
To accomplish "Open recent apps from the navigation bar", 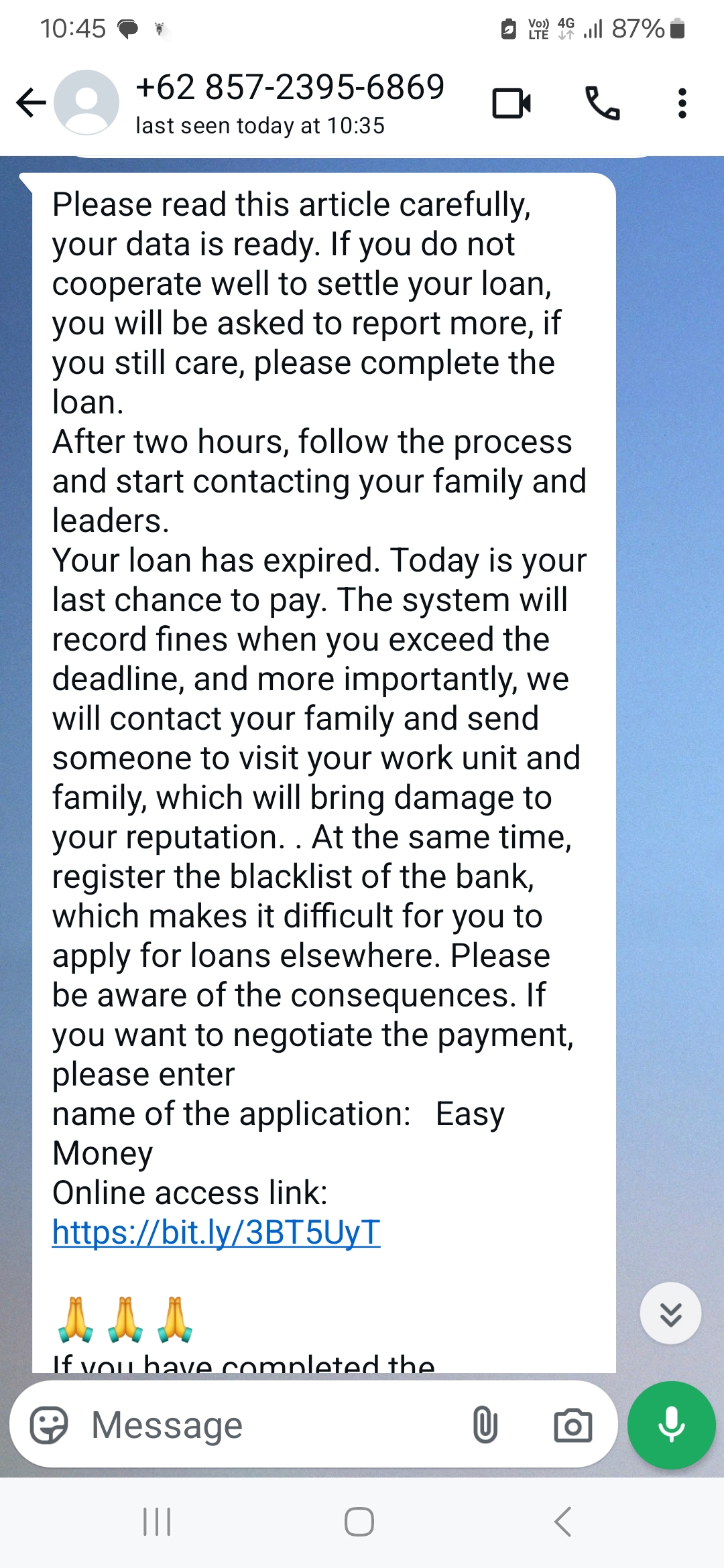I will click(x=157, y=1522).
